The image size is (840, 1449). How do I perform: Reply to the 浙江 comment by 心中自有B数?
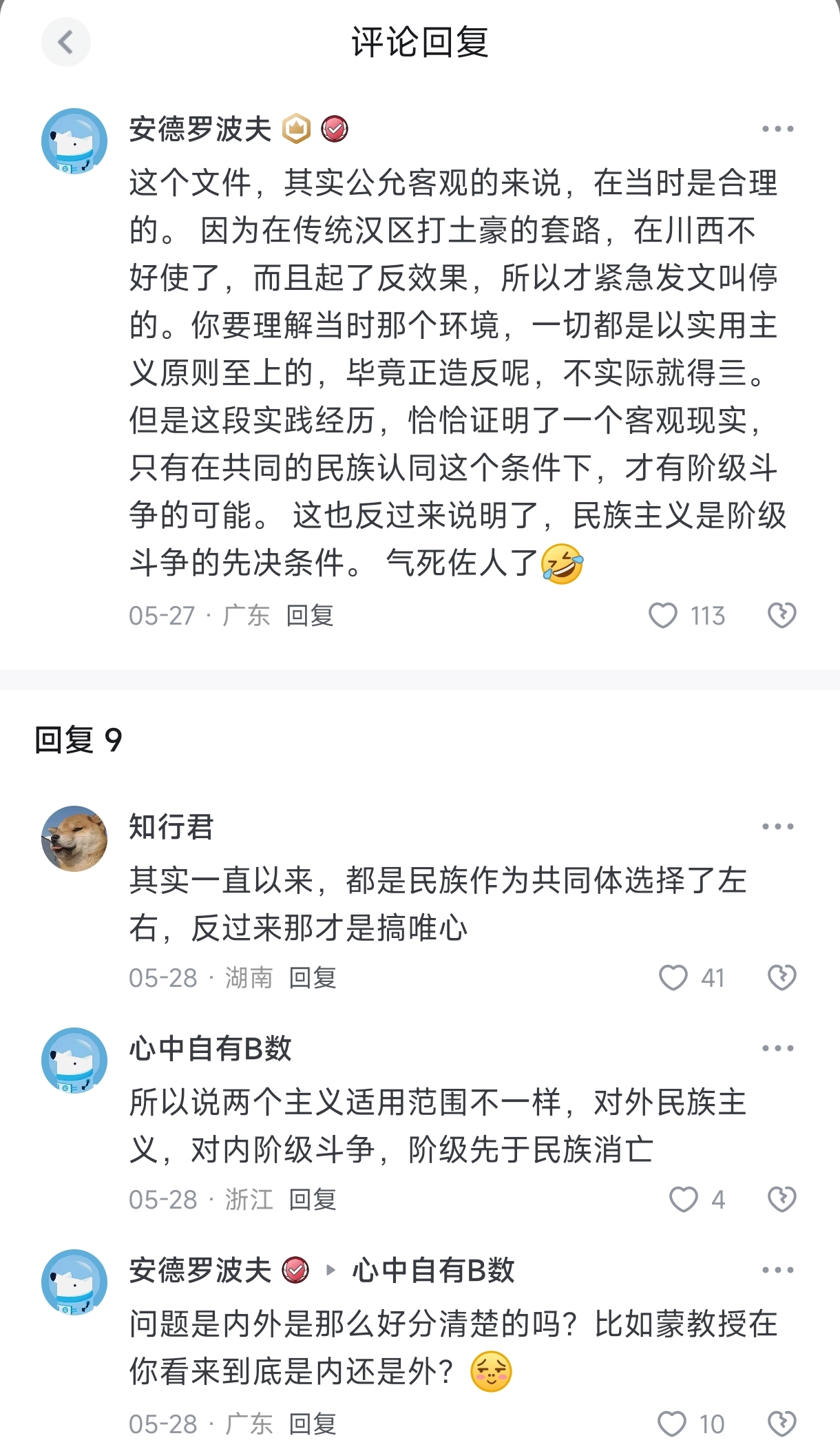point(313,1199)
